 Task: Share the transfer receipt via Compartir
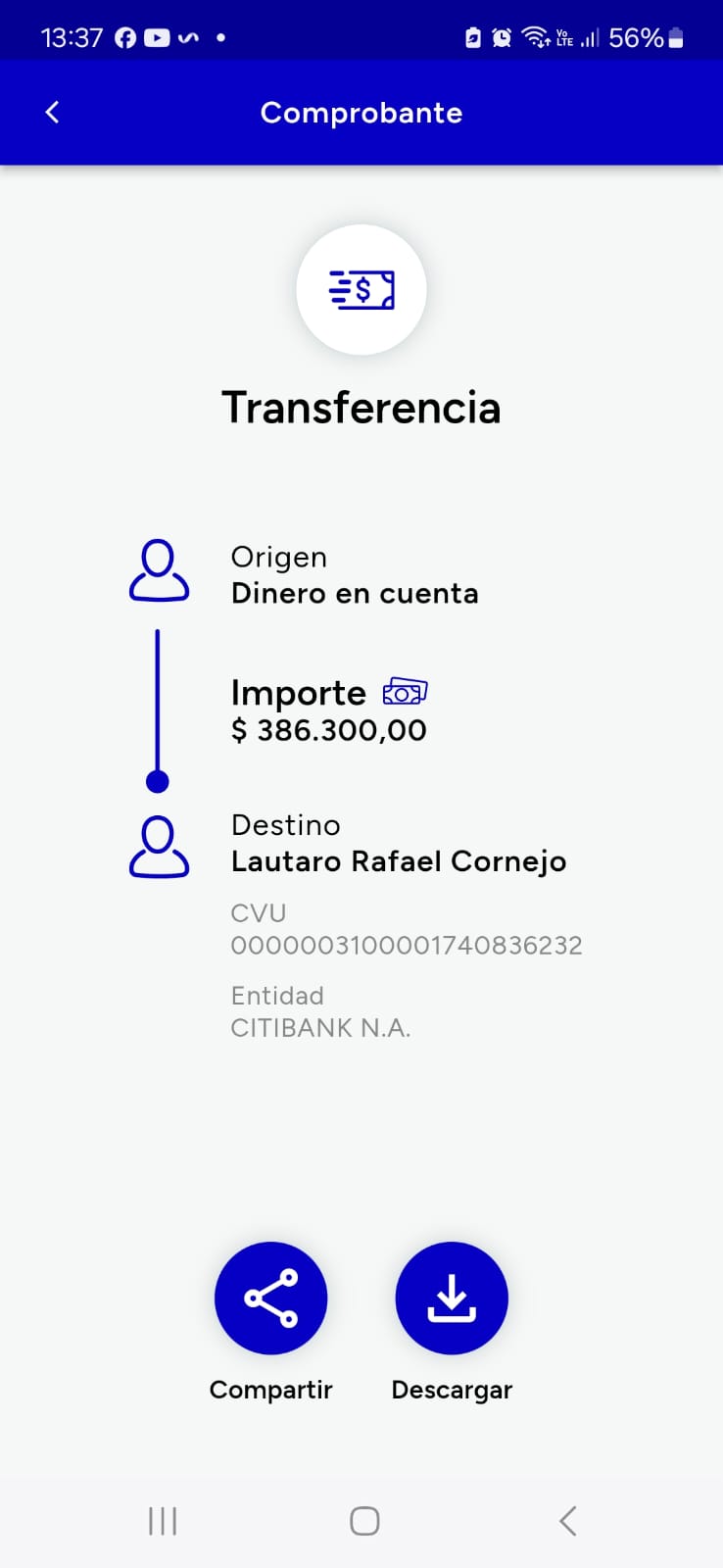pyautogui.click(x=270, y=1298)
